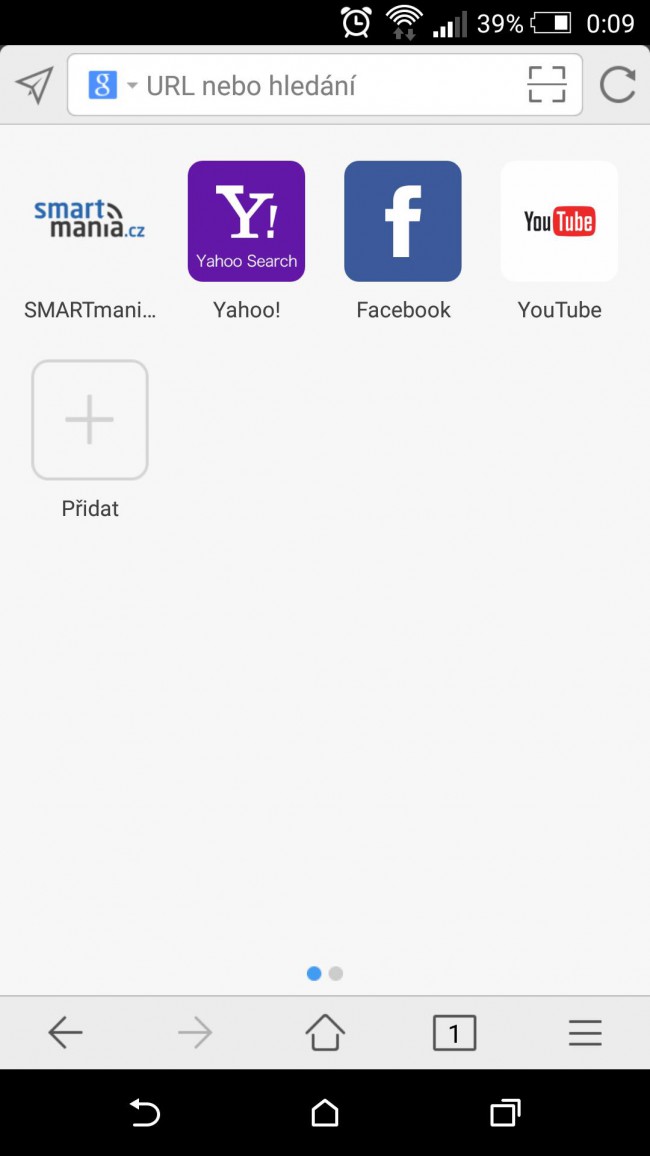Tap the system recent apps button
This screenshot has width=650, height=1156.
point(506,1113)
